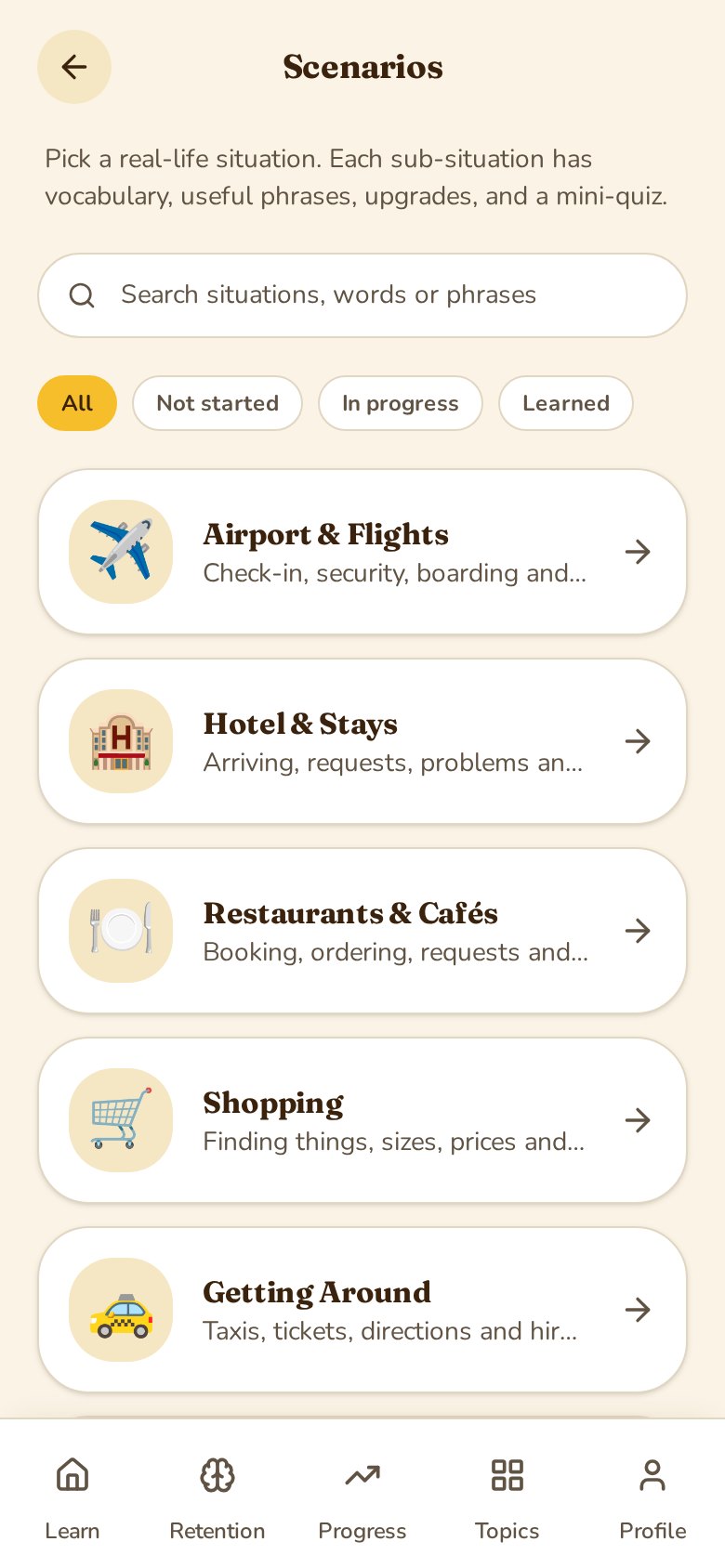Show In progress scenarios

point(401,403)
